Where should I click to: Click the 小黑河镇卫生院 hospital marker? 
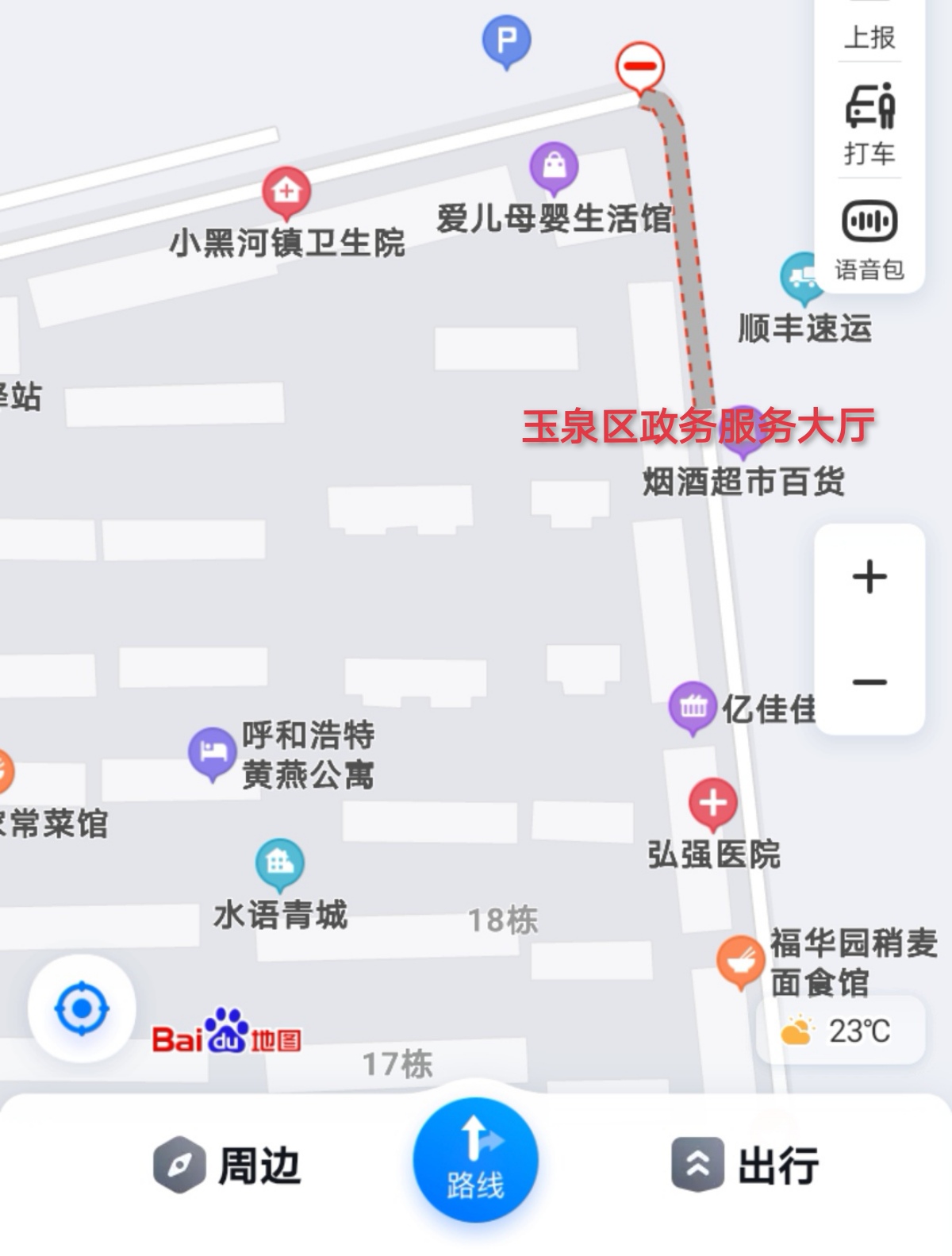pos(286,190)
